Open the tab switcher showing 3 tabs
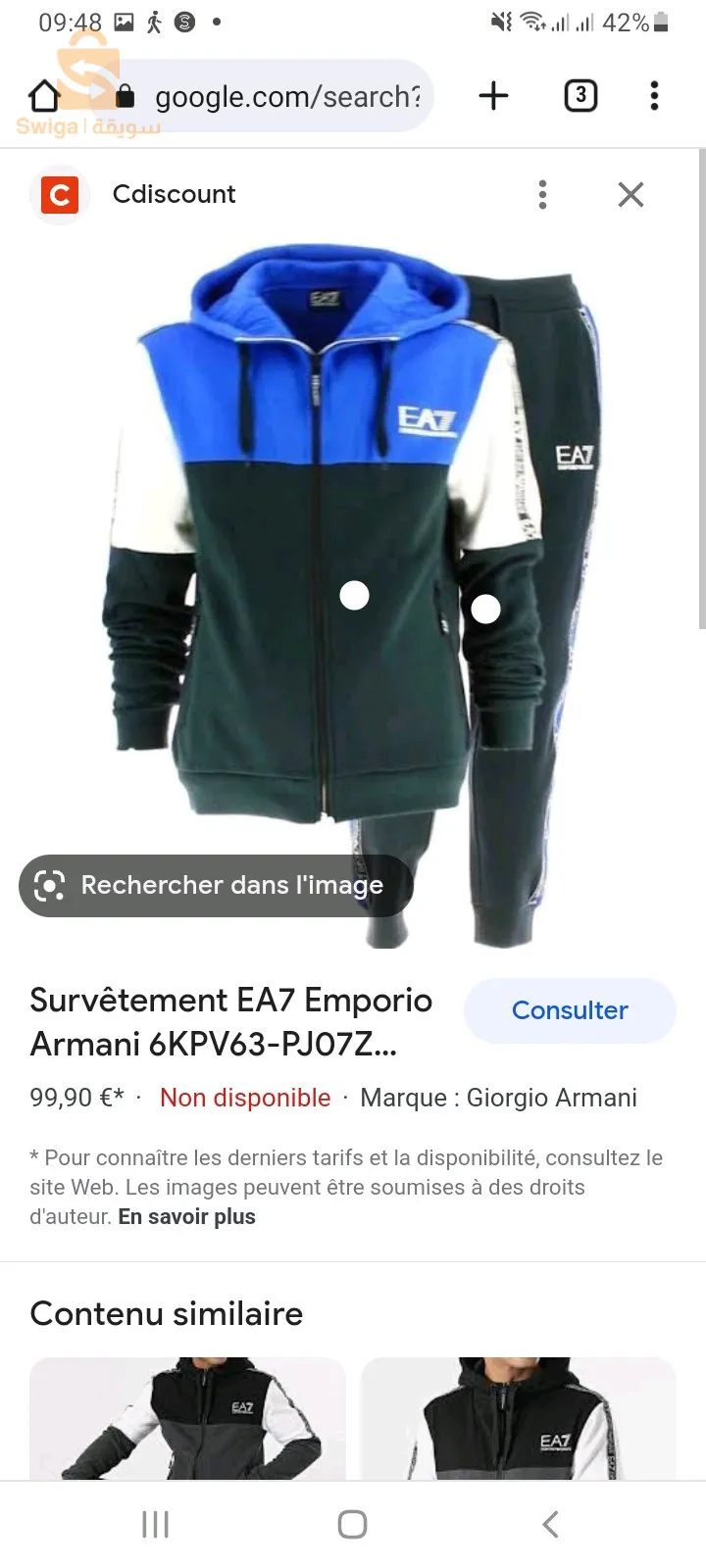Viewport: 706px width, 1568px height. coord(580,96)
